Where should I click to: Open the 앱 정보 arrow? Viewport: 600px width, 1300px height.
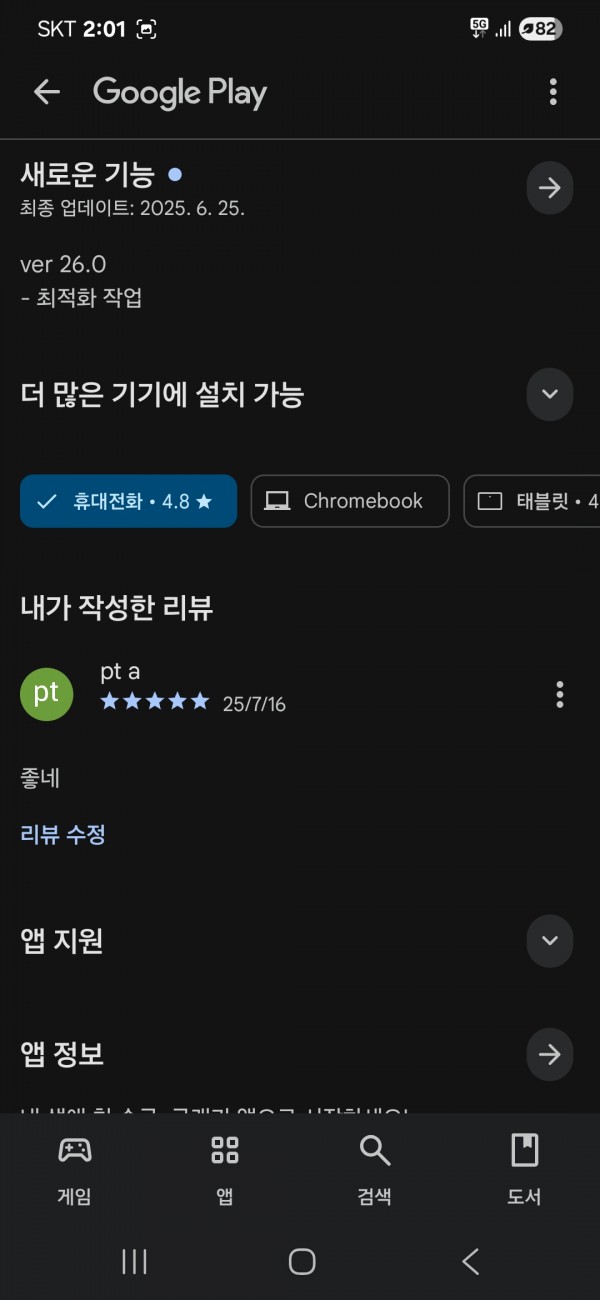(x=549, y=1054)
